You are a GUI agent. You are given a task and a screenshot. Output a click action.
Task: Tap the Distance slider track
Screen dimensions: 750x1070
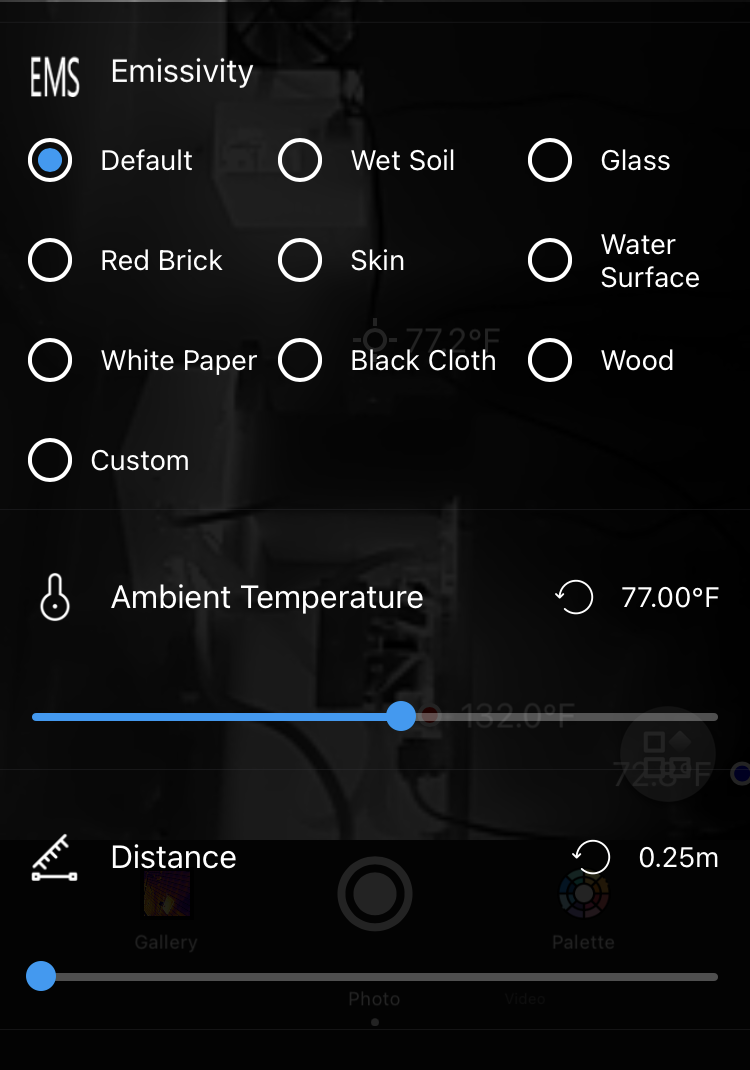pos(380,976)
